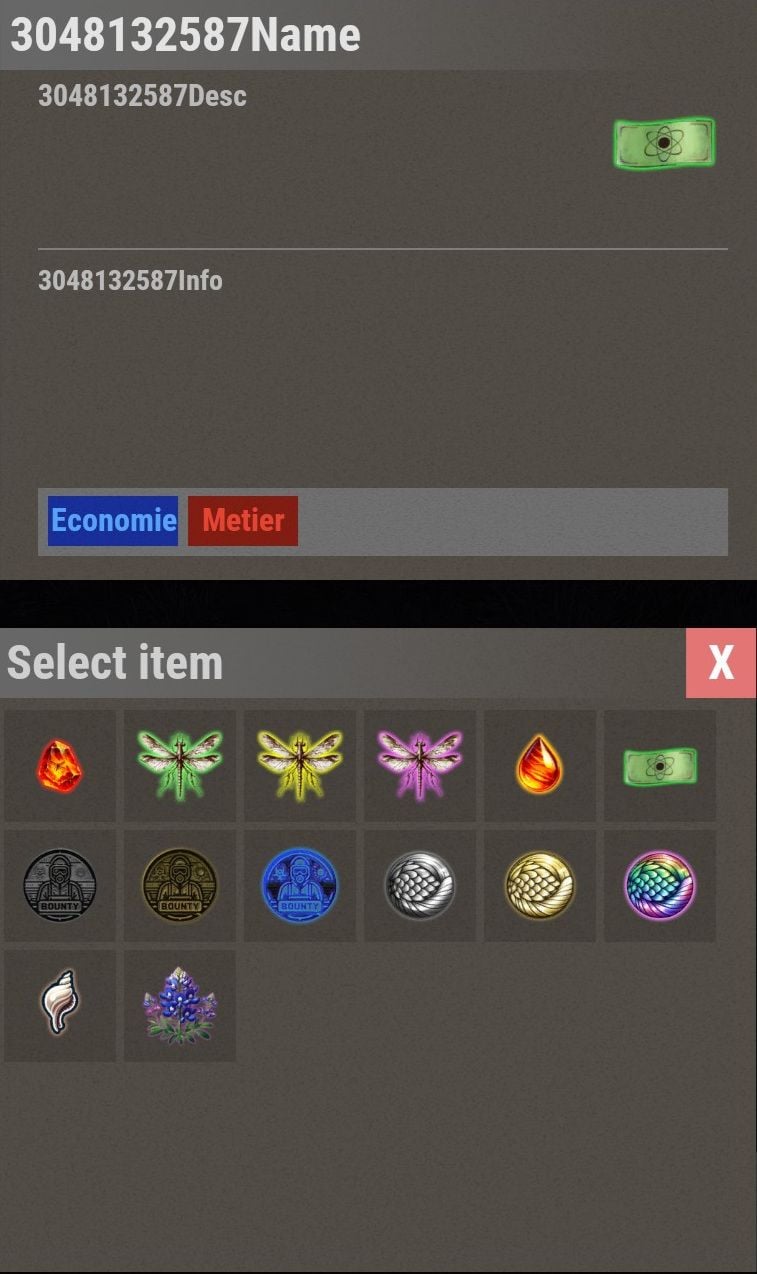
Task: Select the grey bounty badge
Action: [60, 886]
